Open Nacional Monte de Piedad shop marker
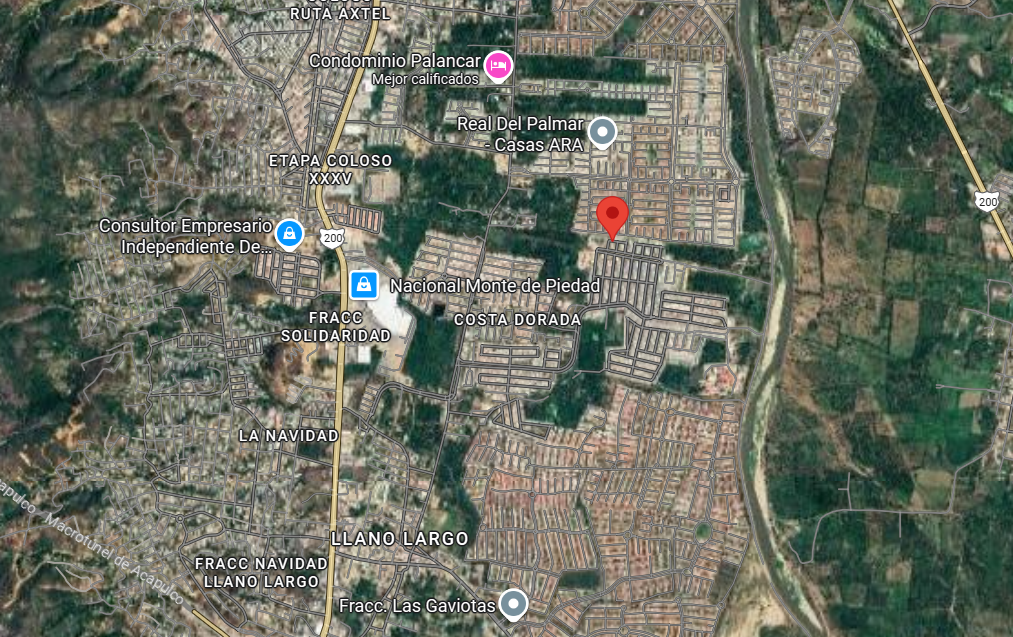 (364, 285)
